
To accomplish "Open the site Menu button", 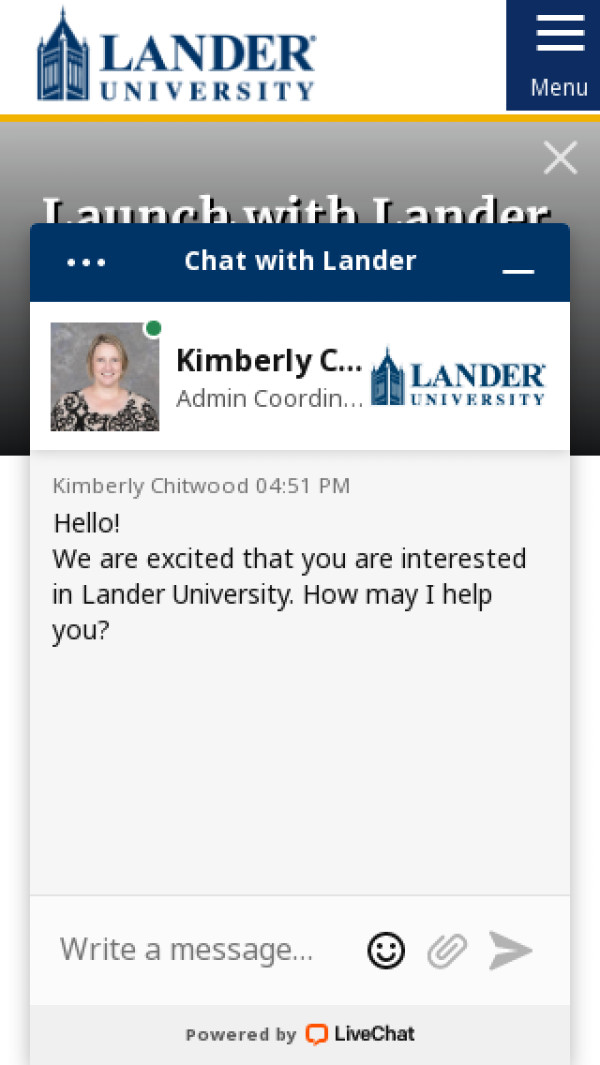I will pos(558,54).
